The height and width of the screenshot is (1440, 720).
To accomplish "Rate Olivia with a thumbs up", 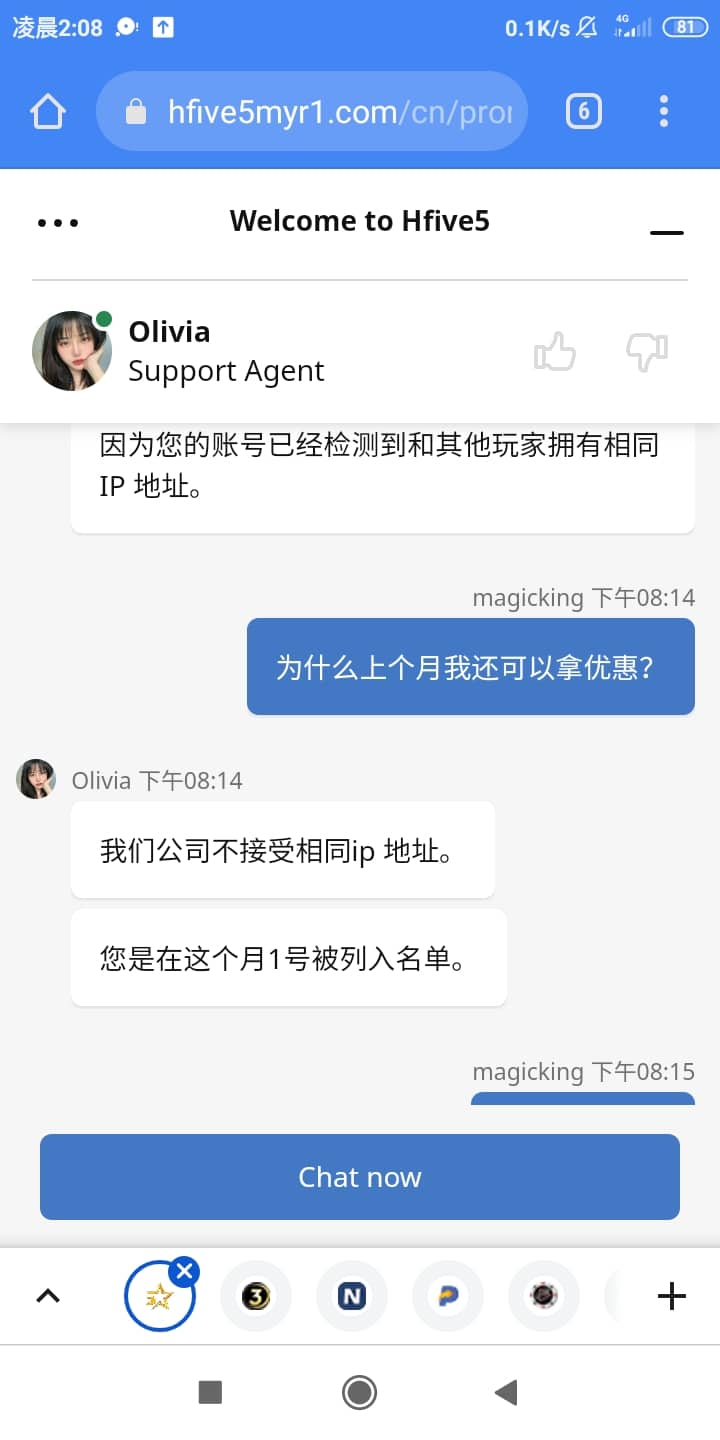I will 555,352.
